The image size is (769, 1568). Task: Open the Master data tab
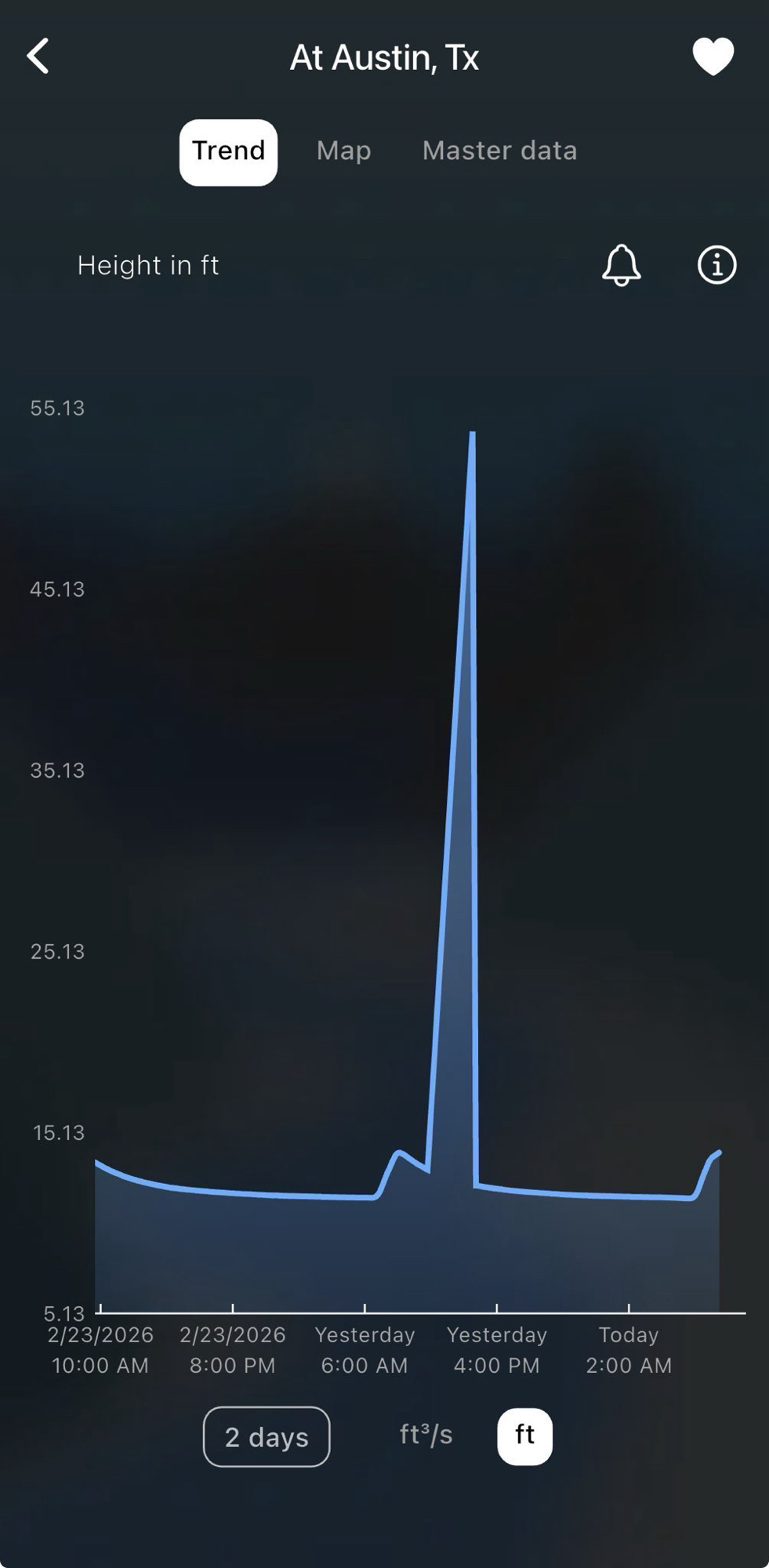tap(499, 151)
